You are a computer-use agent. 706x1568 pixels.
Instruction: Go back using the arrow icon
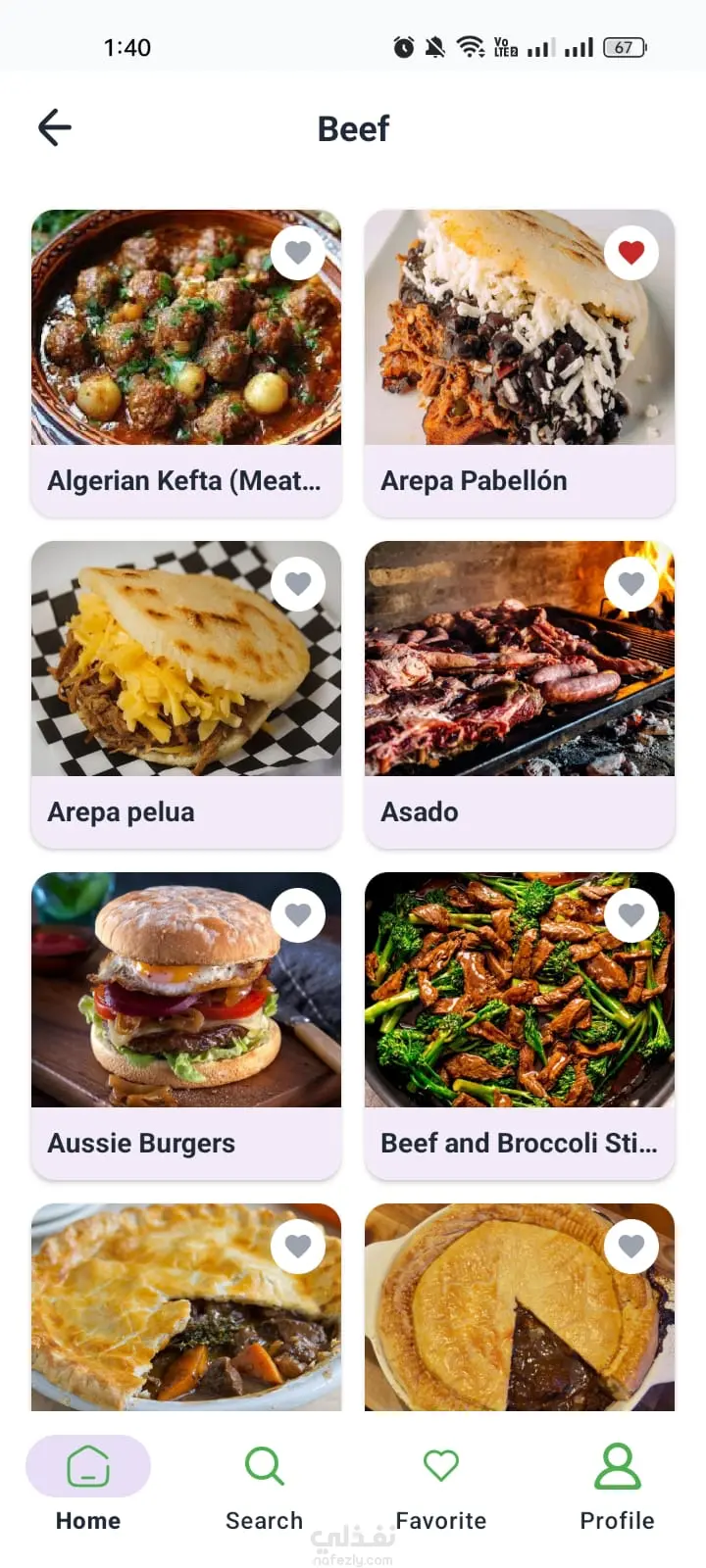click(55, 127)
